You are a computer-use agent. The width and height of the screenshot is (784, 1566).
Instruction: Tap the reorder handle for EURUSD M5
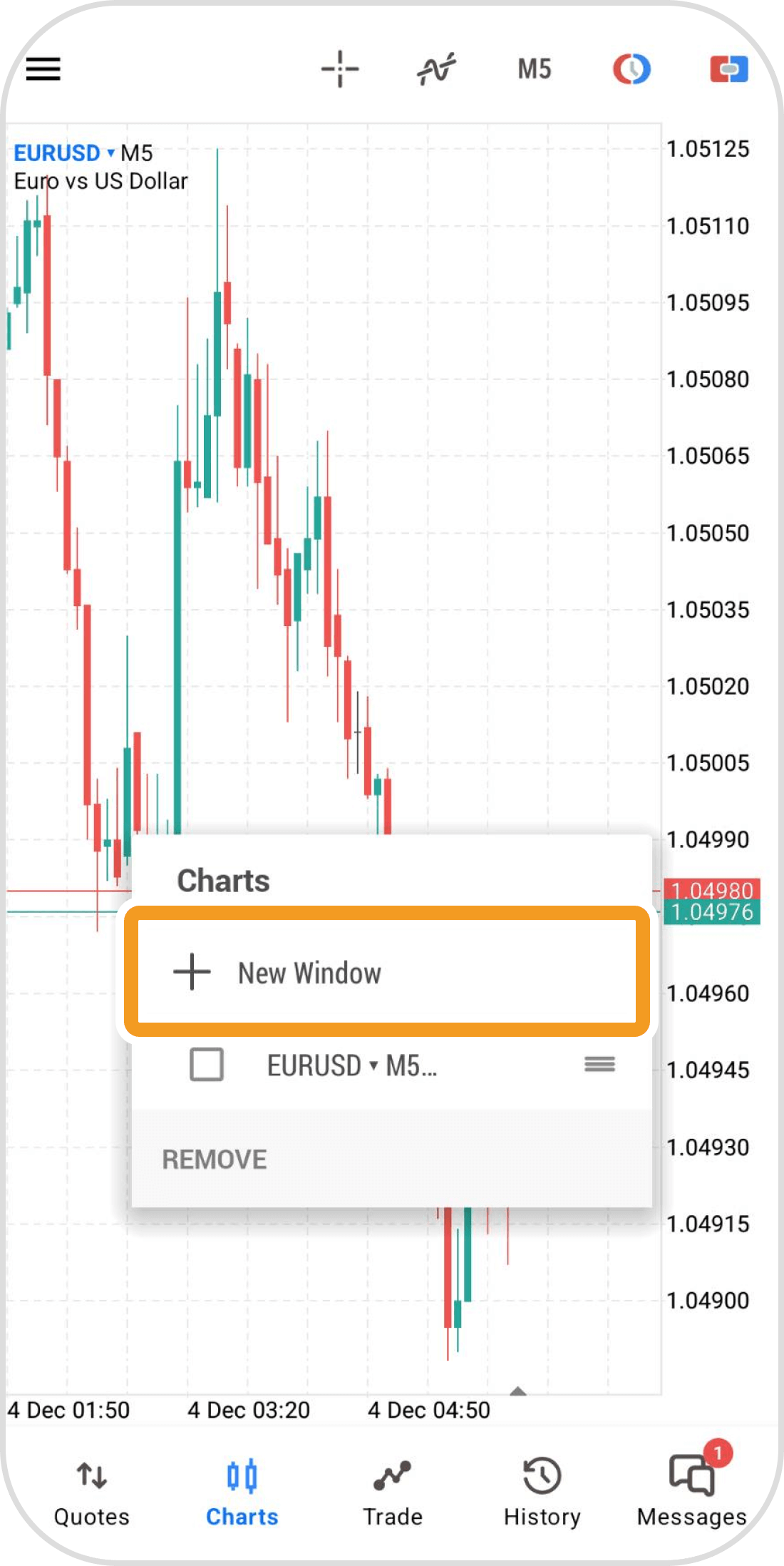(x=599, y=1065)
